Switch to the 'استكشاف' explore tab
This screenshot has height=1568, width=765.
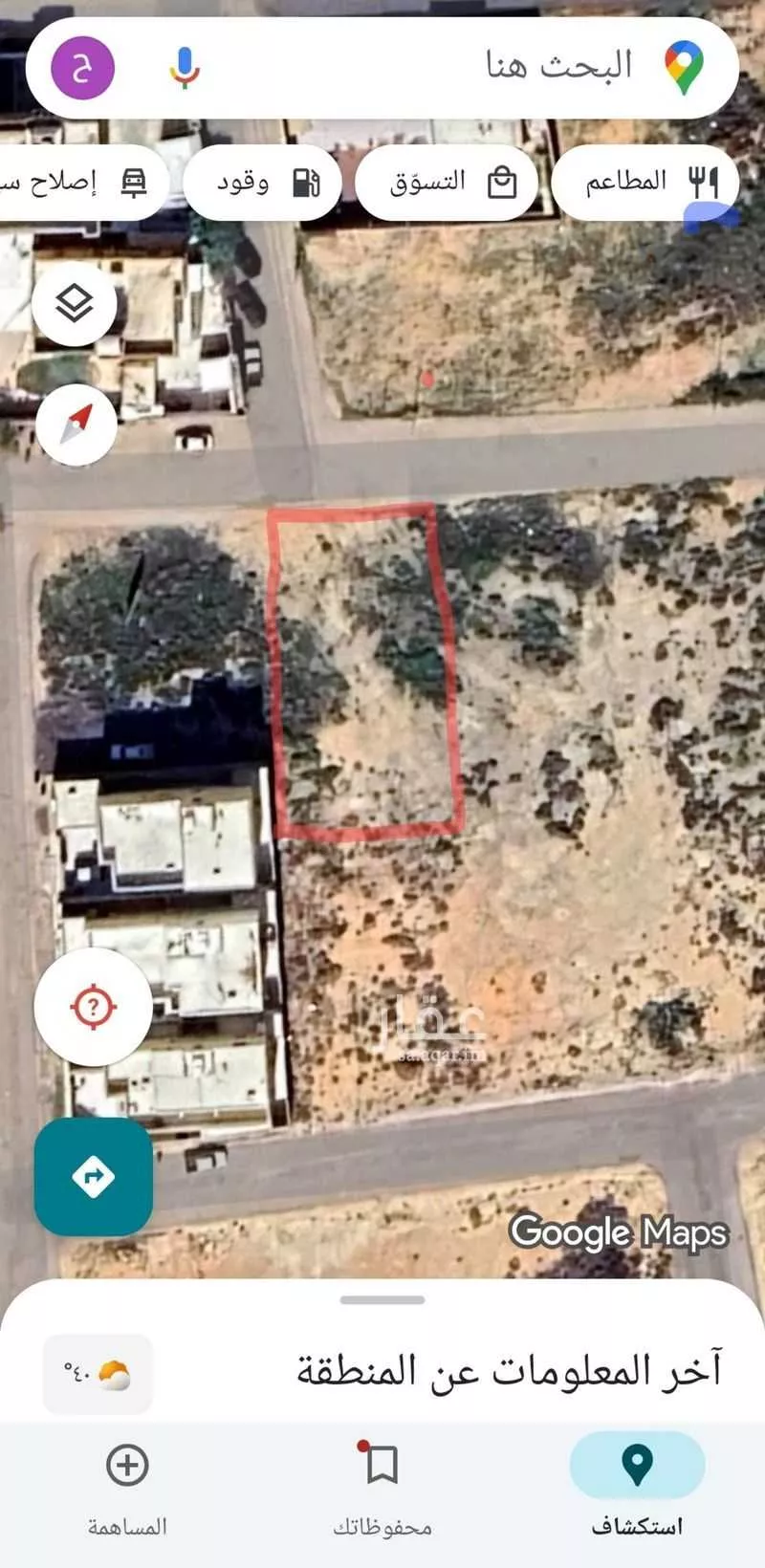click(x=637, y=1484)
